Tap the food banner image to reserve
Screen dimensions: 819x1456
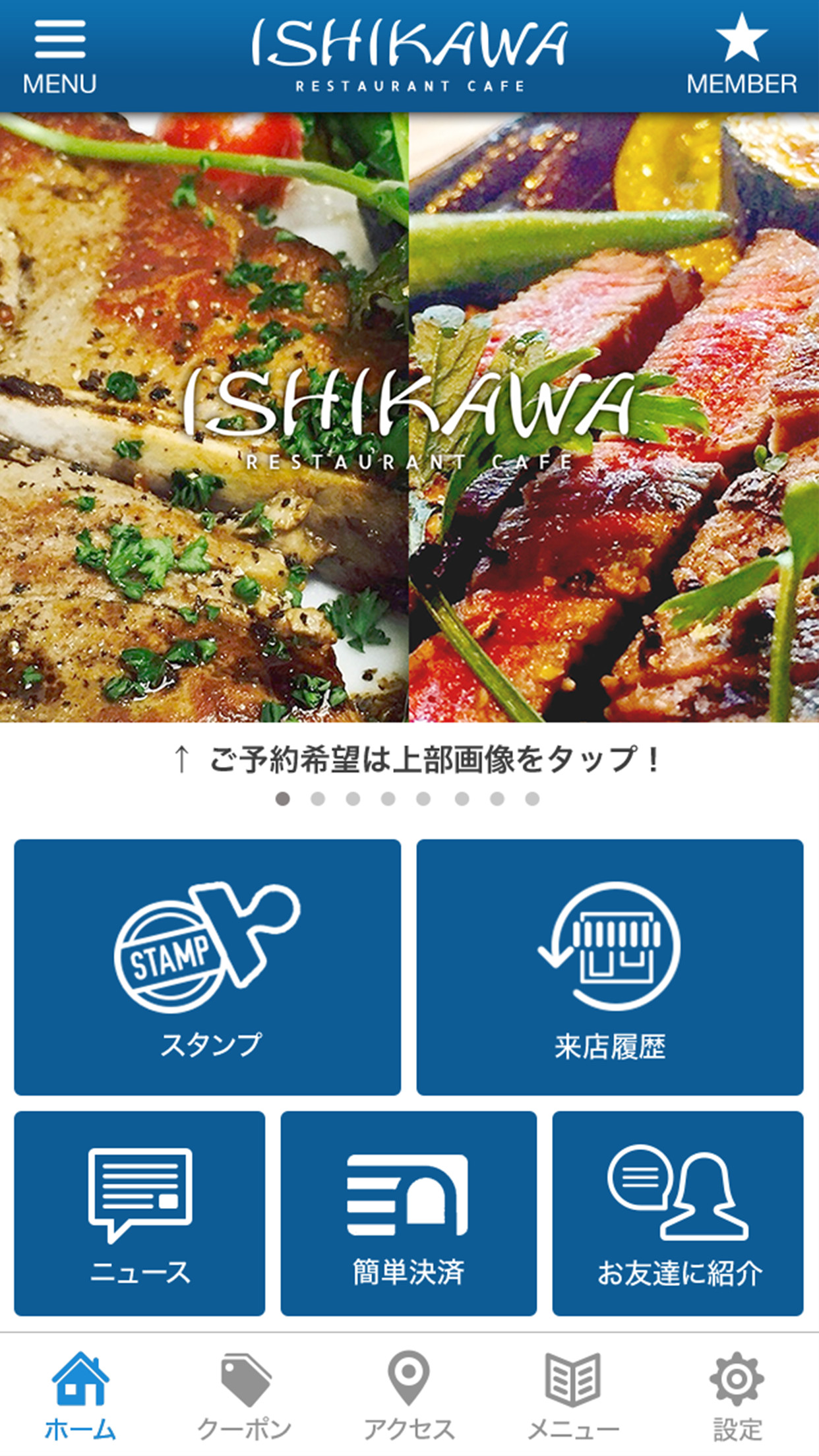[x=409, y=417]
